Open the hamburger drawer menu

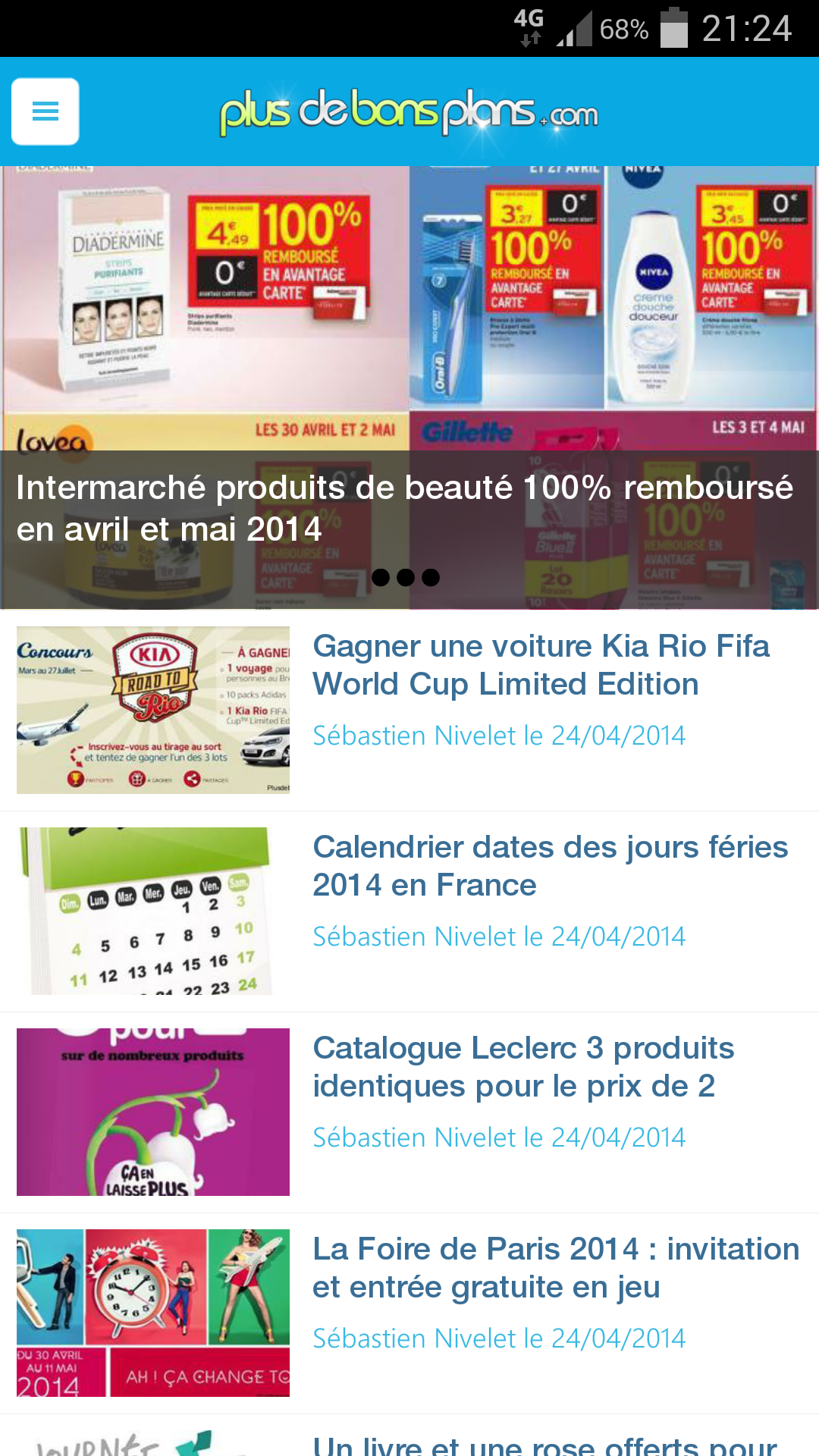coord(45,111)
